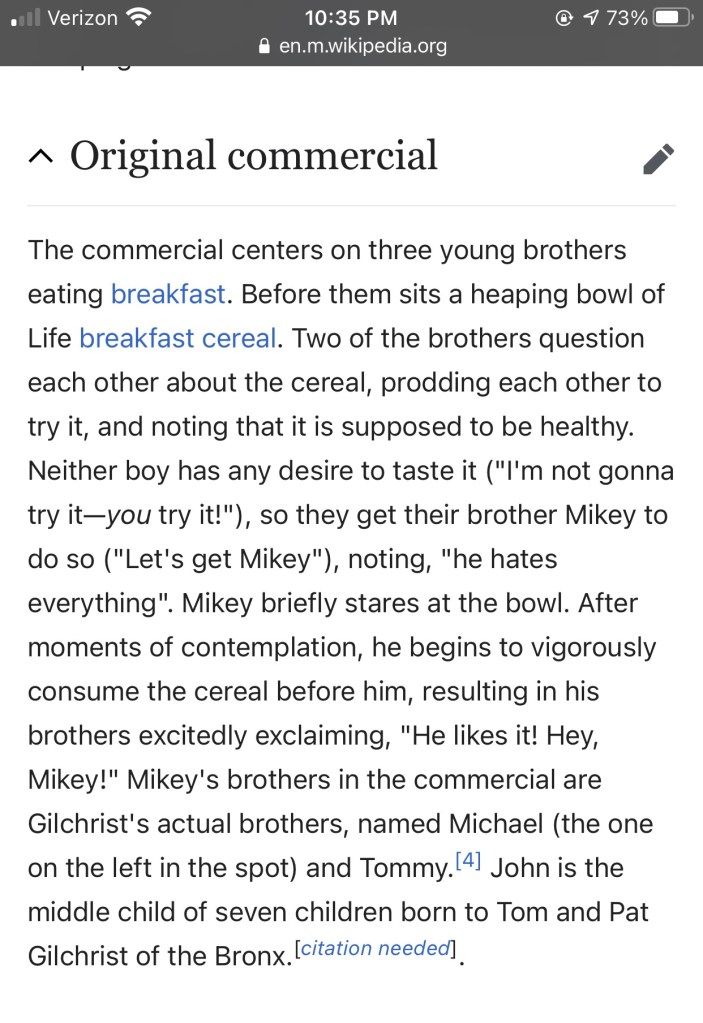Collapse the Original commercial section

(41, 157)
